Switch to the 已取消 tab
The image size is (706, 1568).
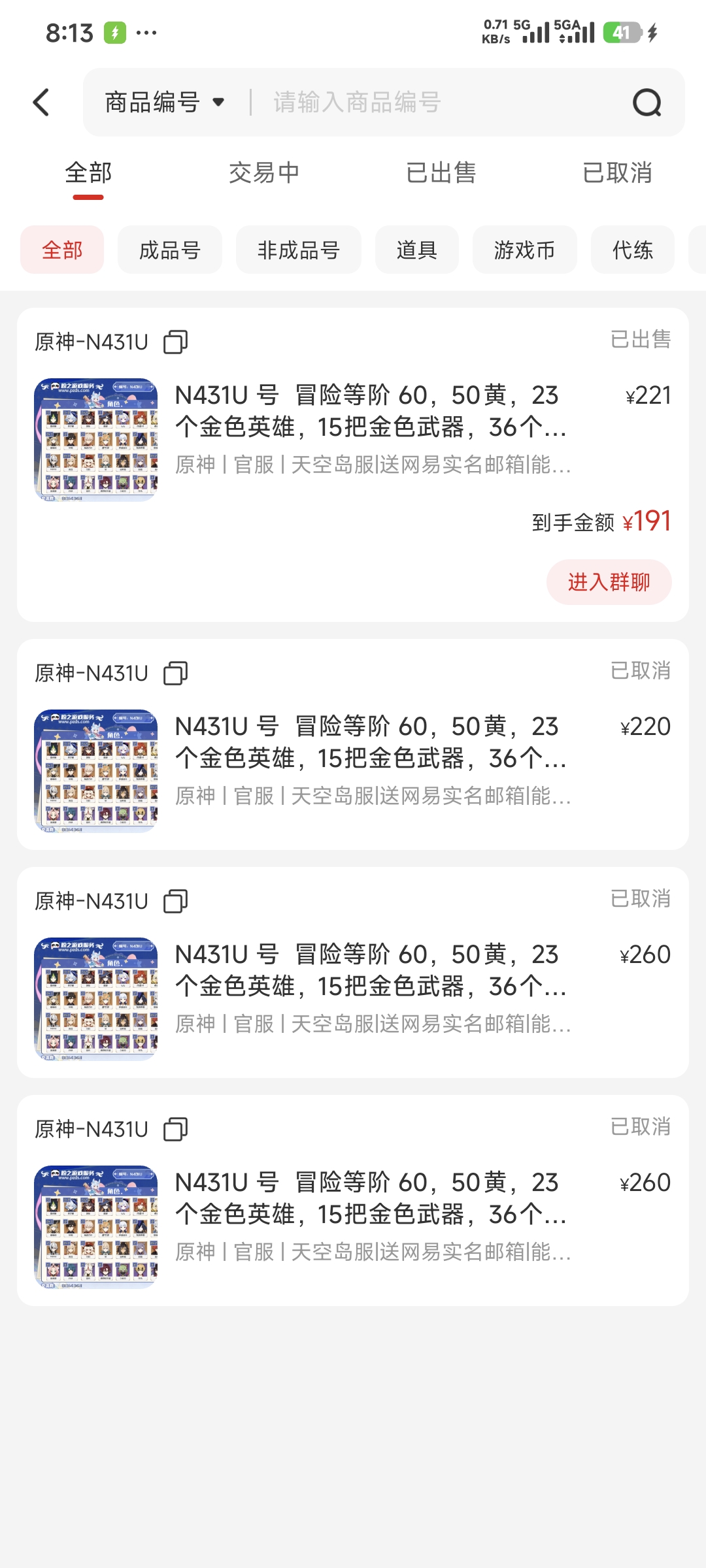click(617, 173)
